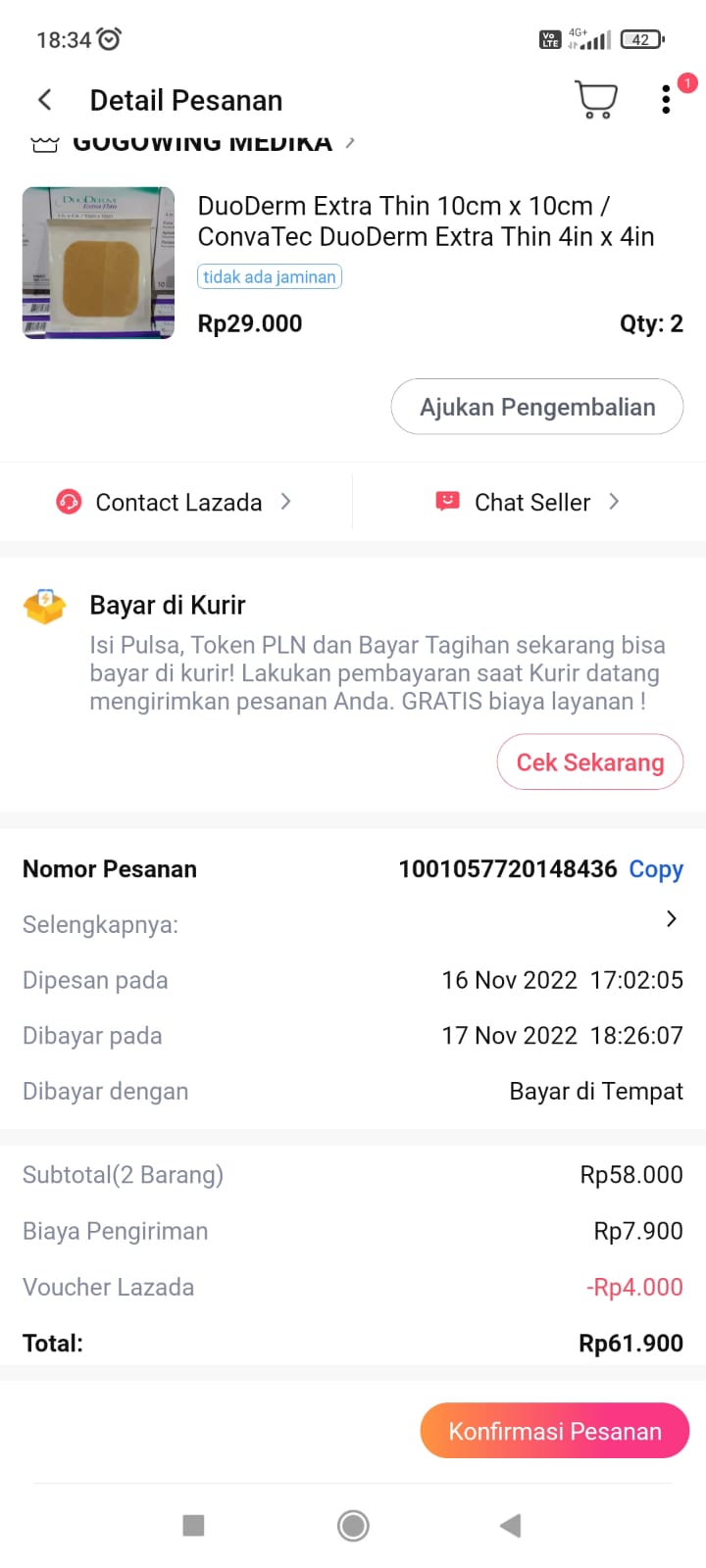Screen dimensions: 706x1568
Task: Open the shopping cart
Action: click(595, 100)
